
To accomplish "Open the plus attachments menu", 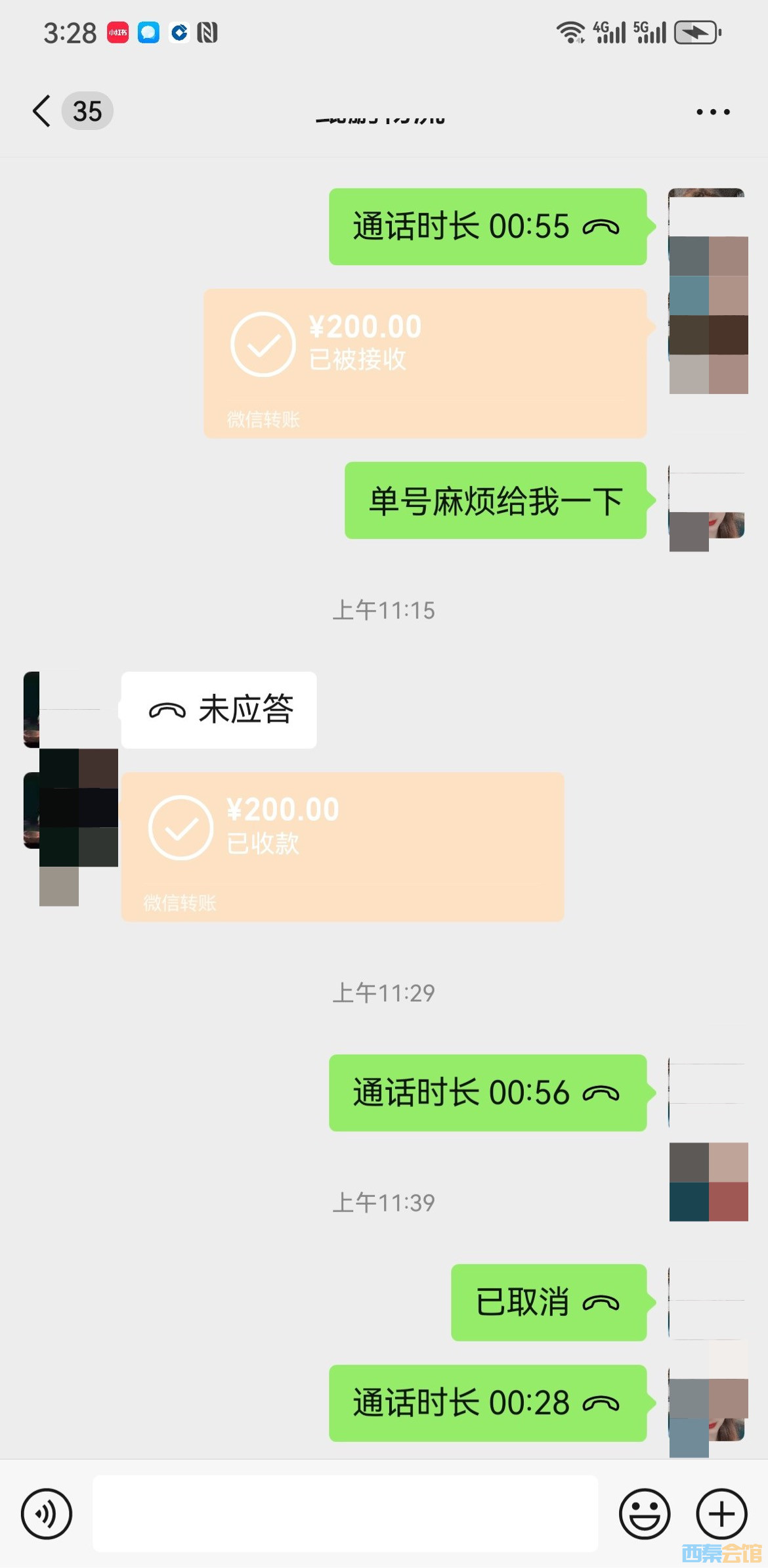I will 721,1514.
